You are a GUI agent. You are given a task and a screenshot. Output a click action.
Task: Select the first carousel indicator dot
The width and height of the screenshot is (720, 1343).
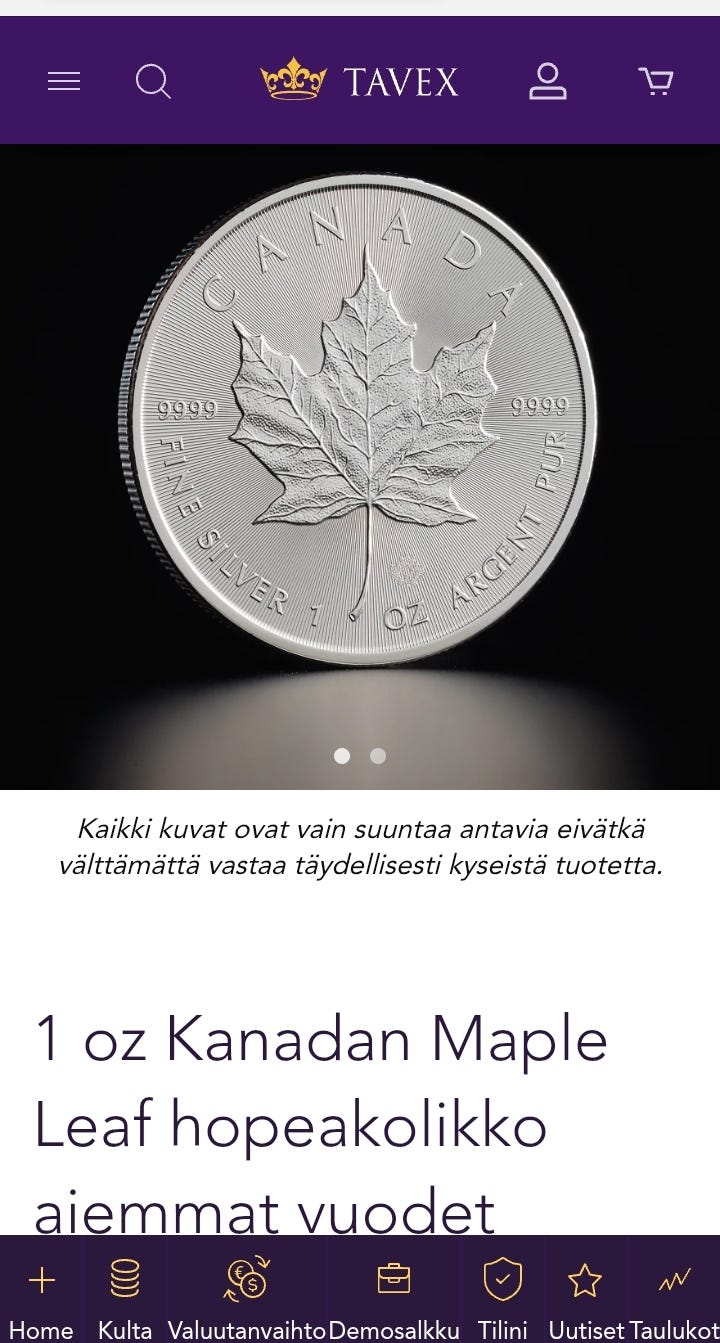point(344,758)
